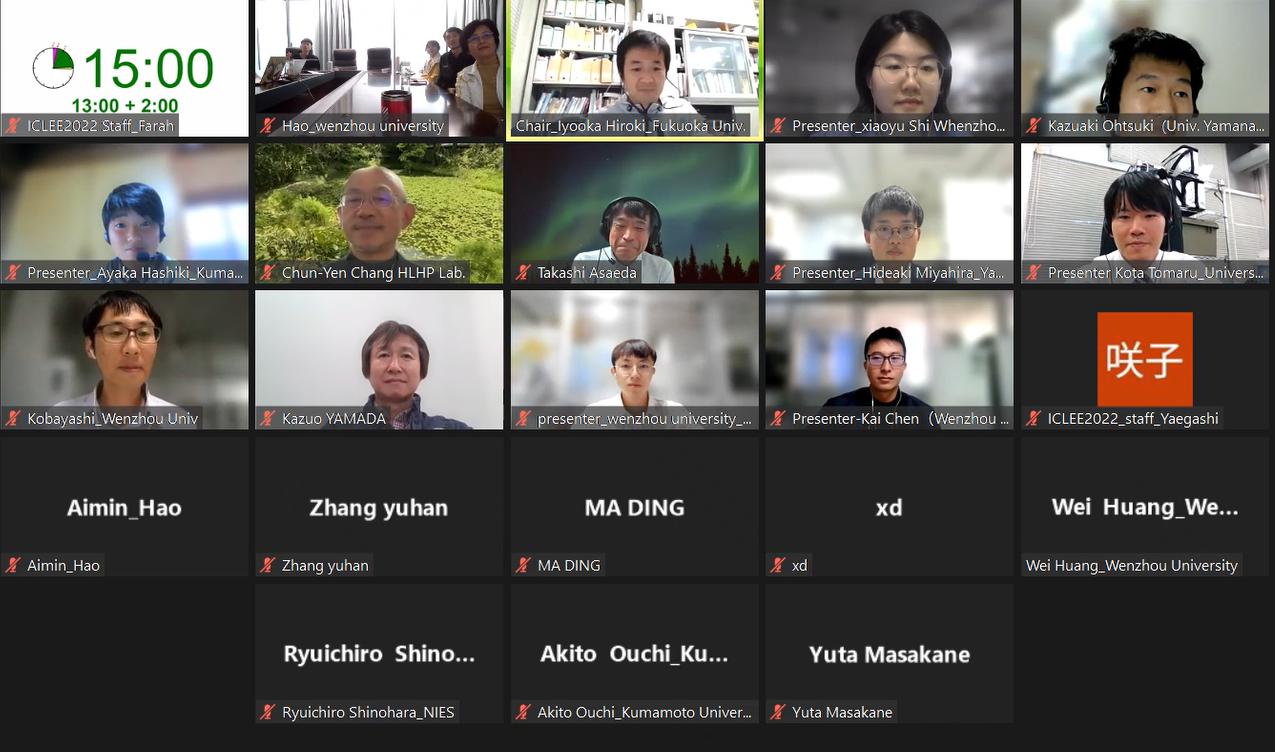Tap Presenter_xiaoyu Shi video tile

pos(889,67)
